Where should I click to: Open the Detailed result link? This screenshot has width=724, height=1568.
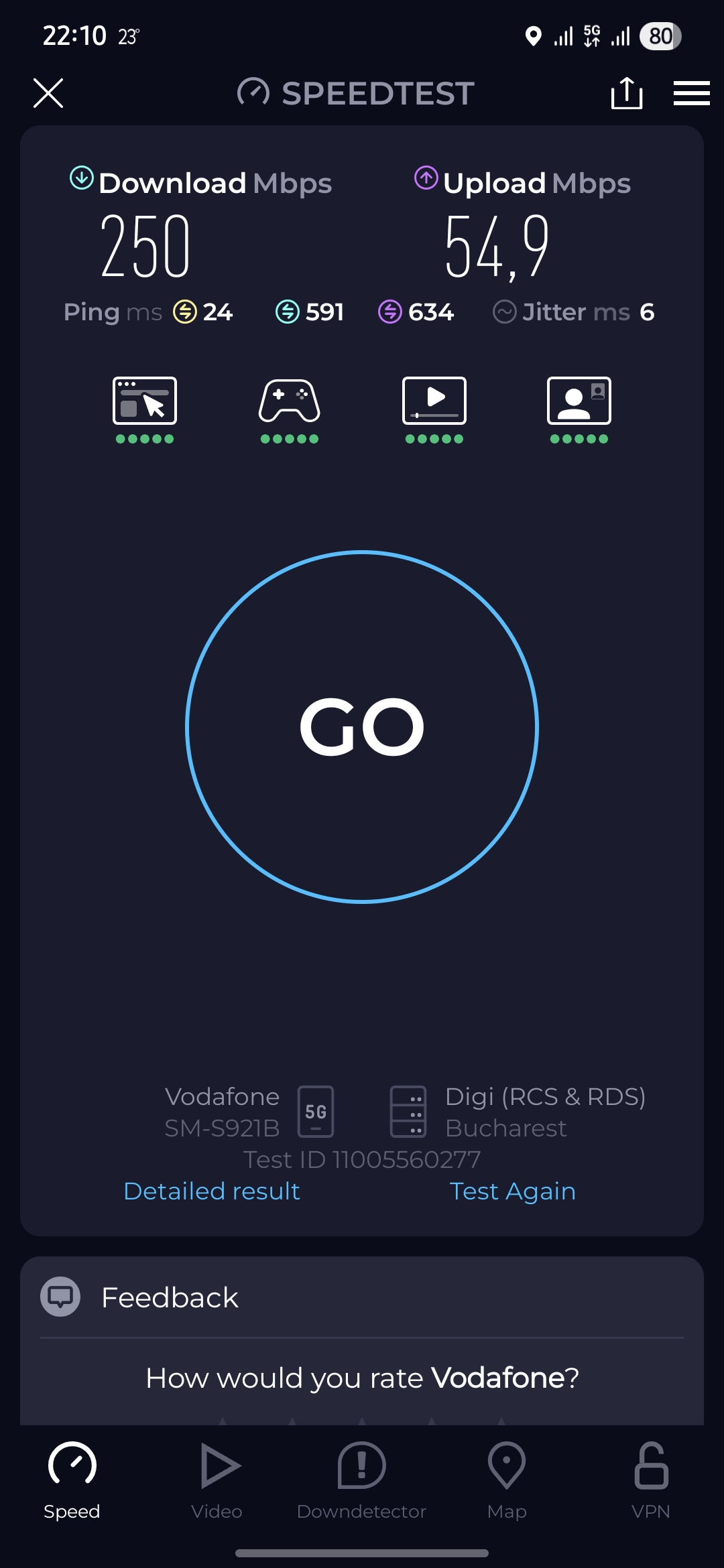coord(212,1191)
